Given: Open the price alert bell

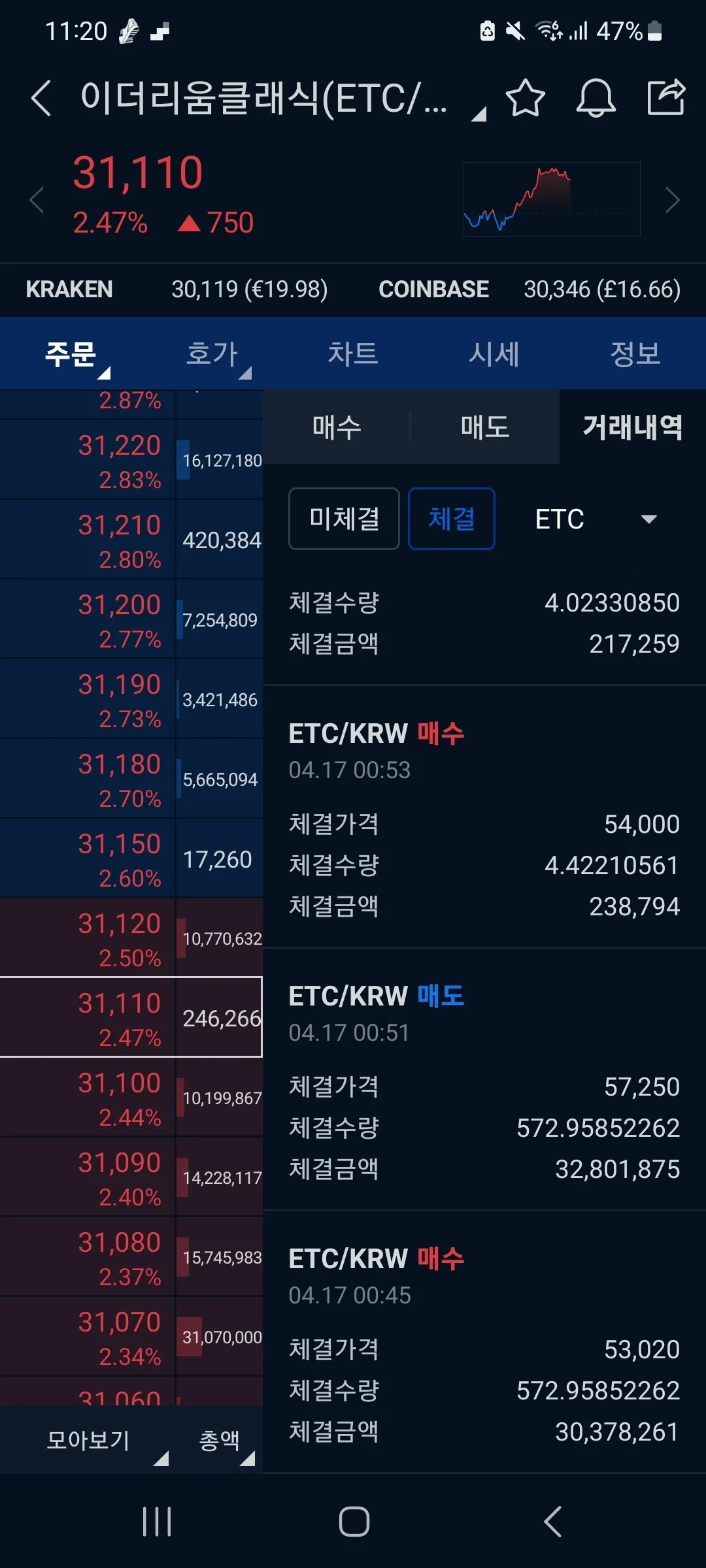Looking at the screenshot, I should tap(595, 99).
